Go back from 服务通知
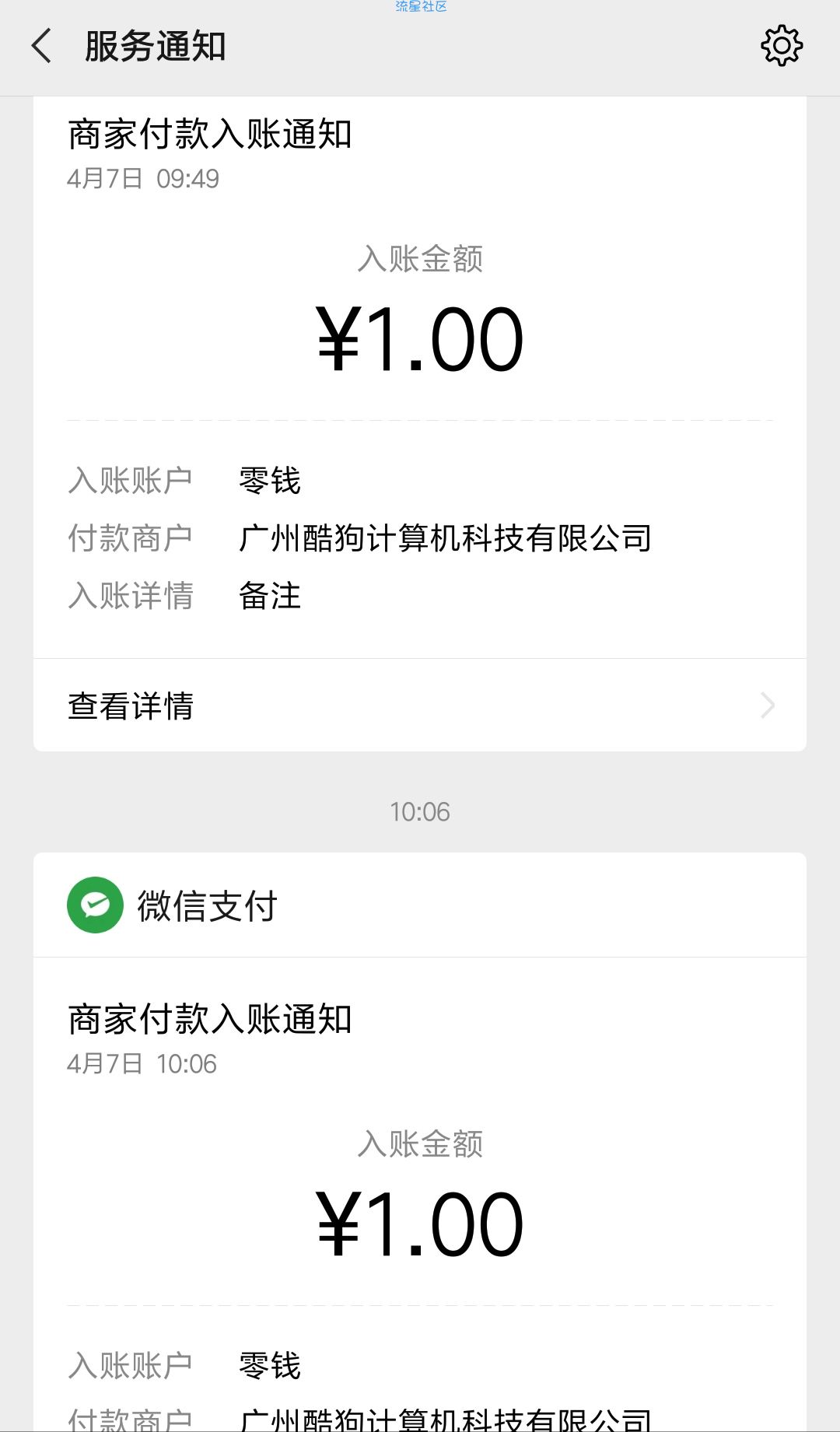The image size is (840, 1432). click(42, 46)
